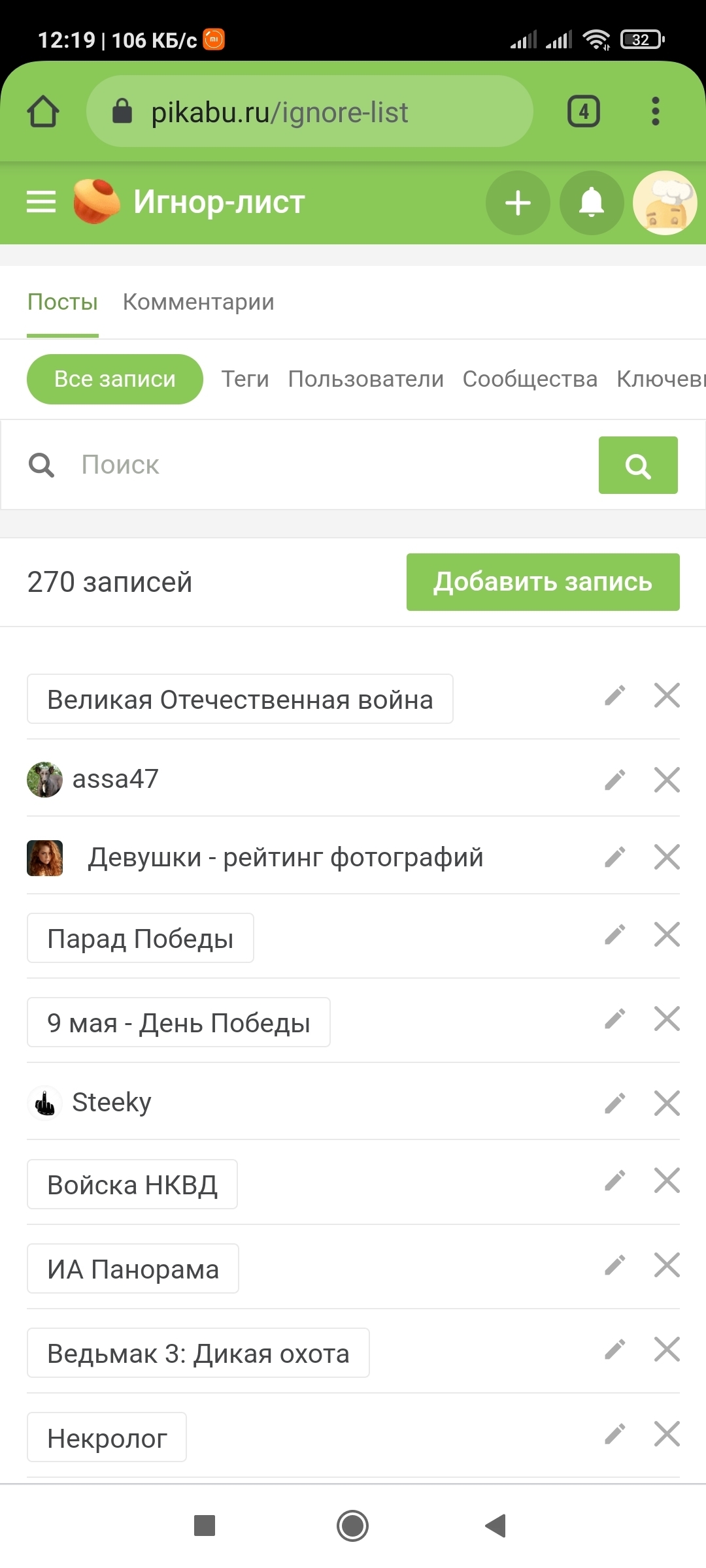
Task: Open the hamburger menu
Action: tap(41, 202)
